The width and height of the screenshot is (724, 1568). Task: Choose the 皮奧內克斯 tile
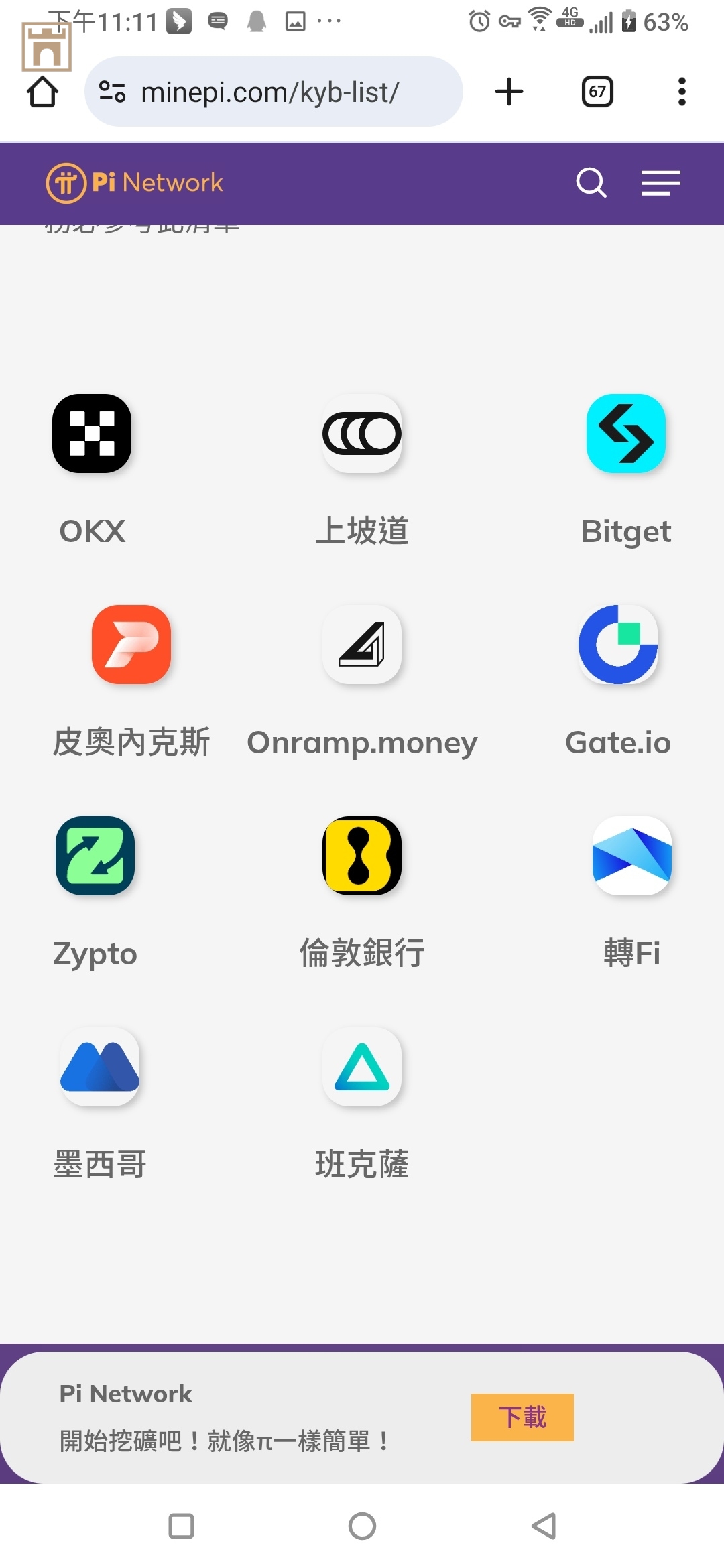(x=131, y=645)
